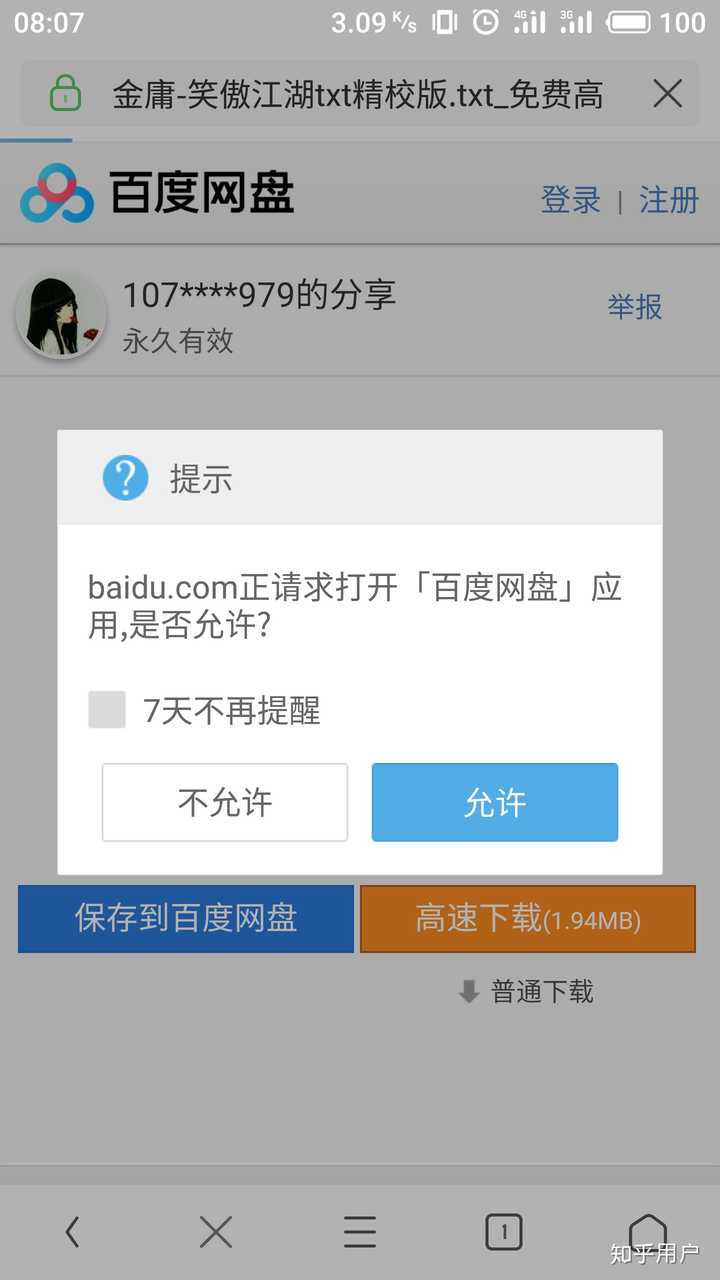Tap 保存到百度网盘 button
The image size is (720, 1280).
186,918
